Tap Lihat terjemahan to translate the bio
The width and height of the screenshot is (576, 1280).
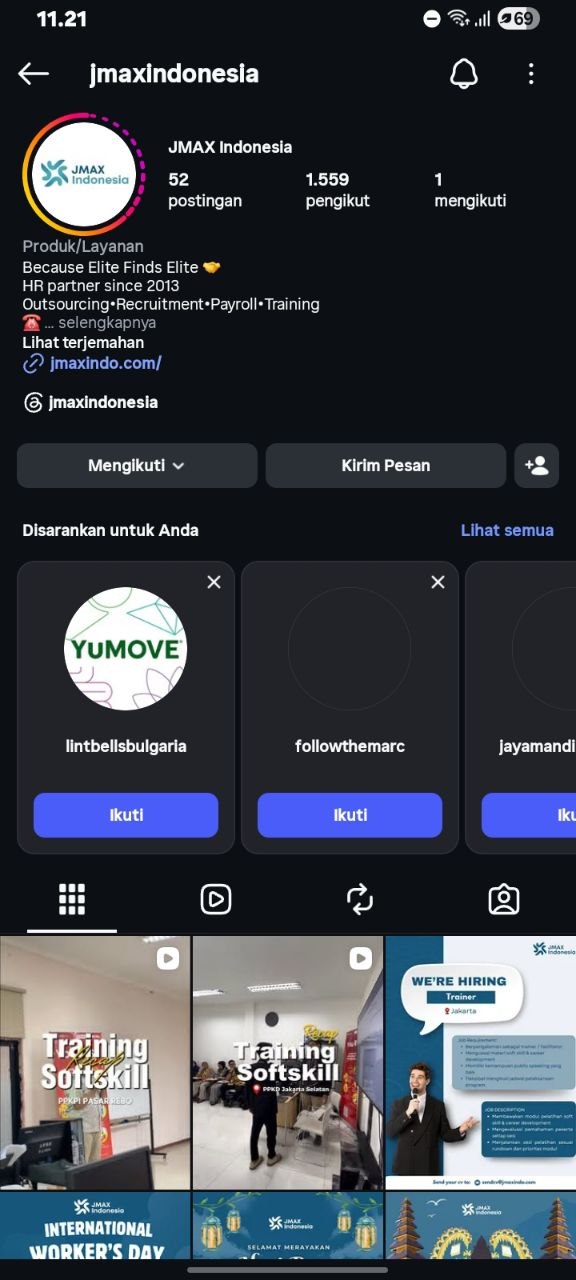click(83, 343)
